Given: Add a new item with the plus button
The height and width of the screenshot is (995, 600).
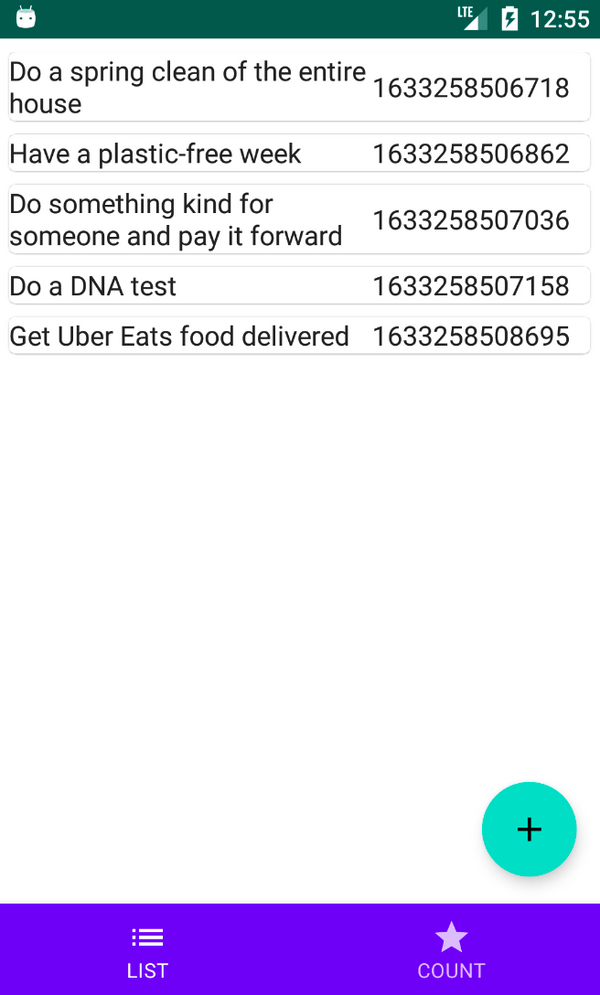Looking at the screenshot, I should coord(529,829).
